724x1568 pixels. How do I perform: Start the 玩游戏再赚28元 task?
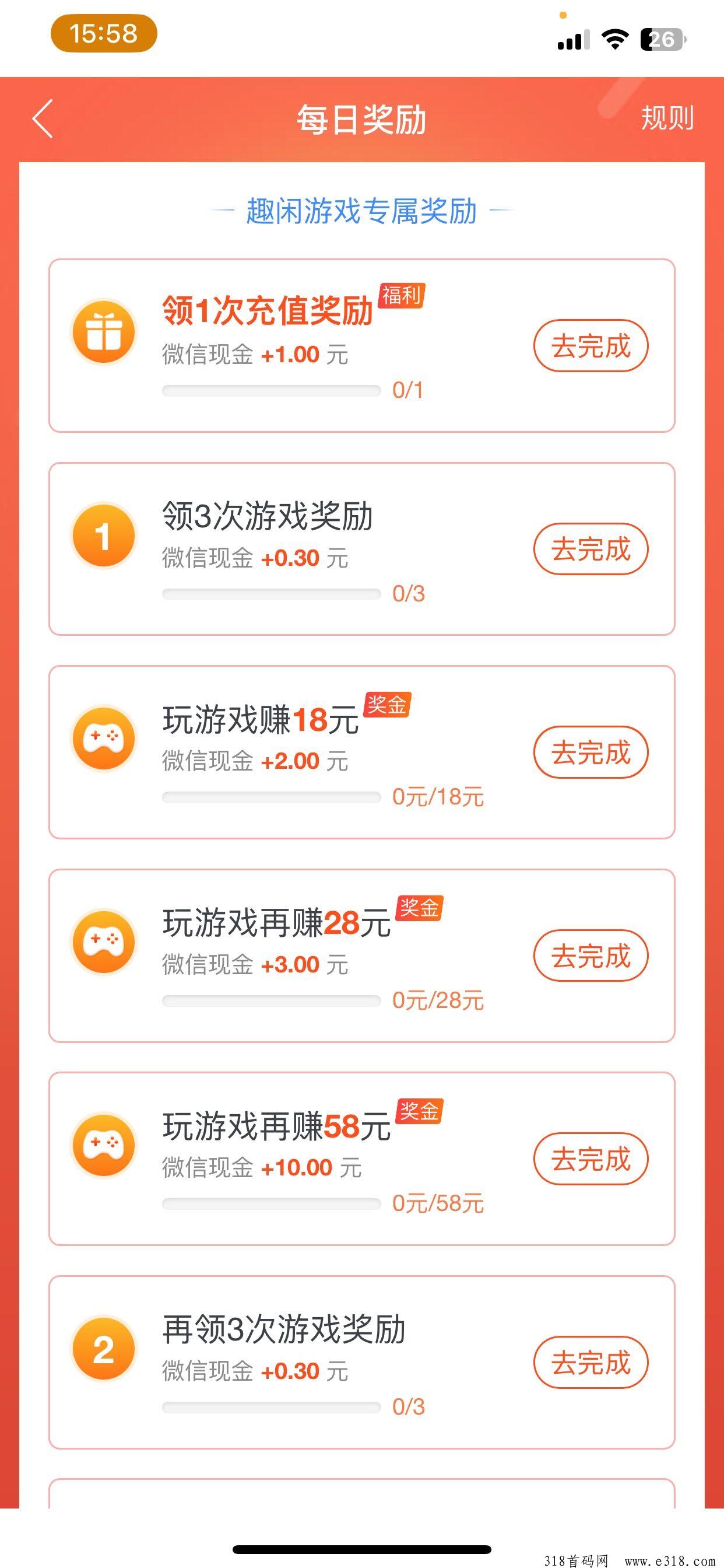[x=590, y=956]
